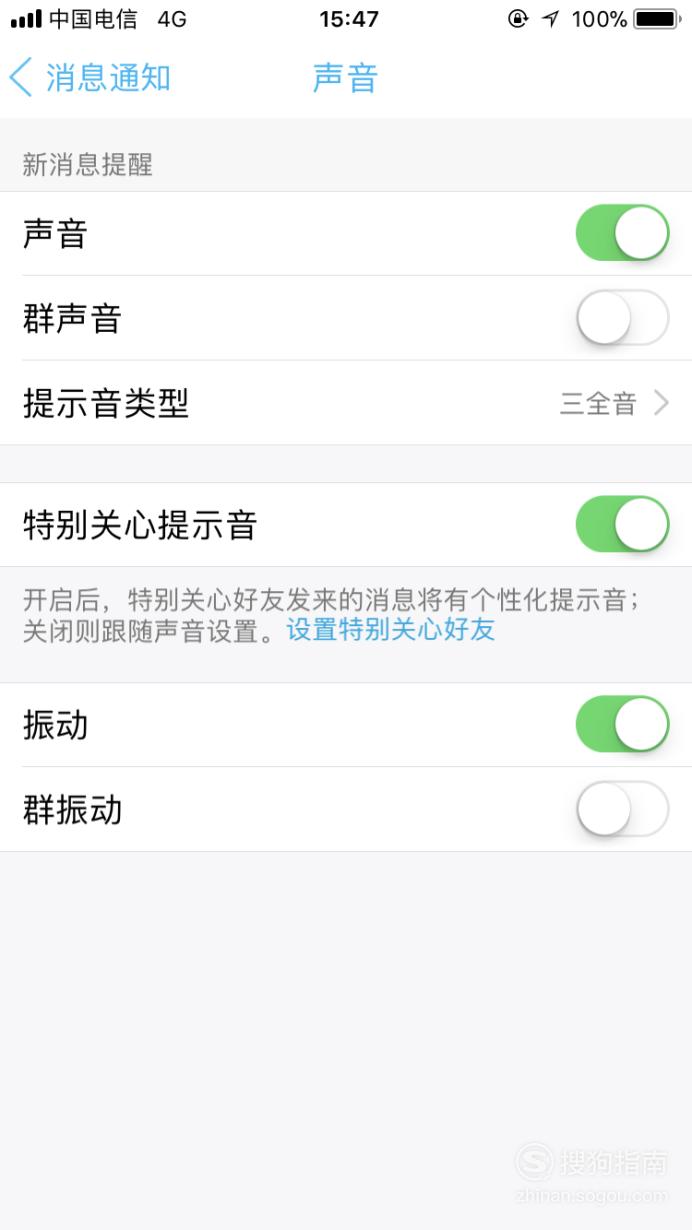Disable 特别关心提示音 switch
692x1230 pixels.
(x=622, y=524)
